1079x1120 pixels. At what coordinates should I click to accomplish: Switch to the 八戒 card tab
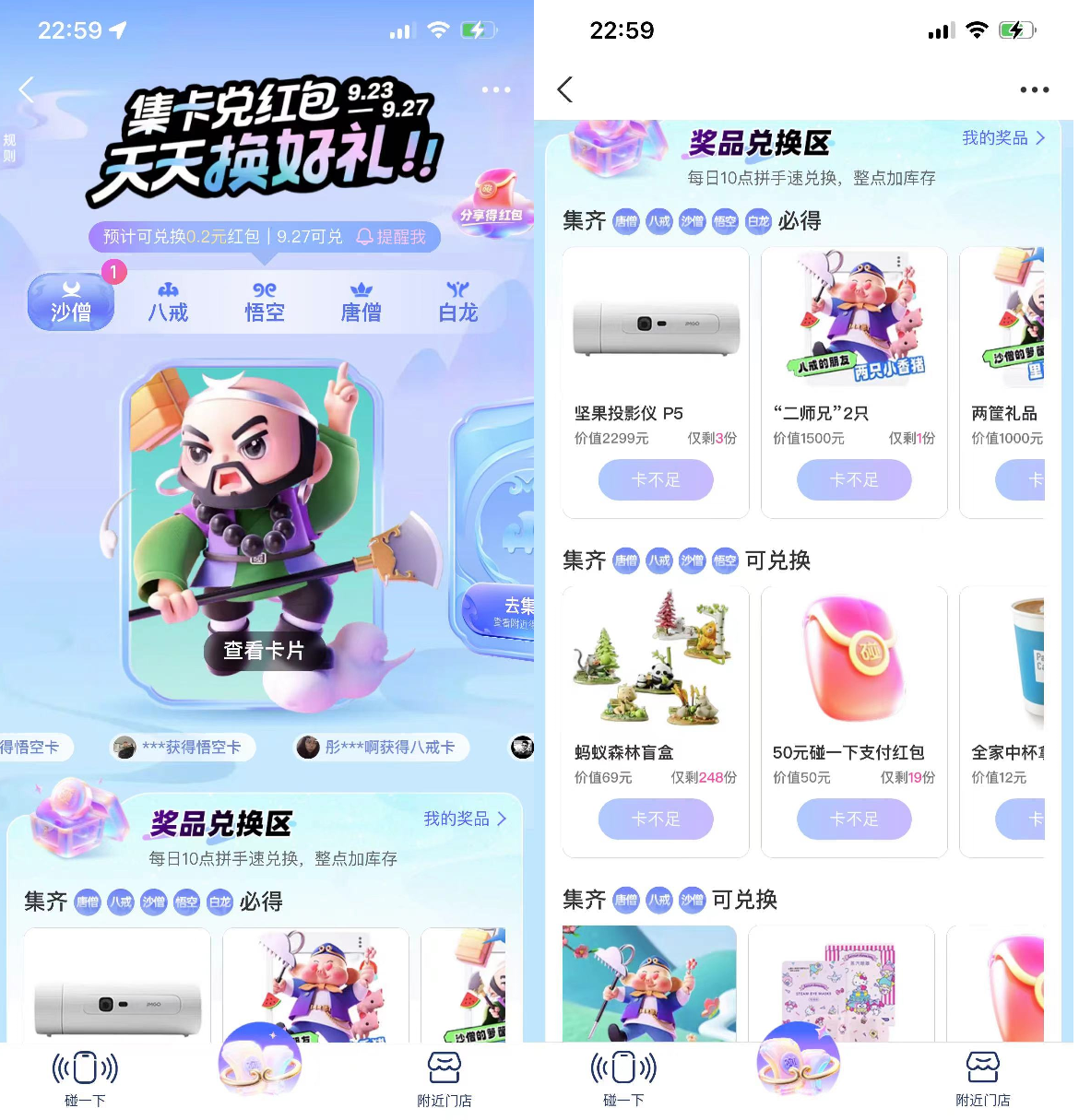click(x=168, y=302)
